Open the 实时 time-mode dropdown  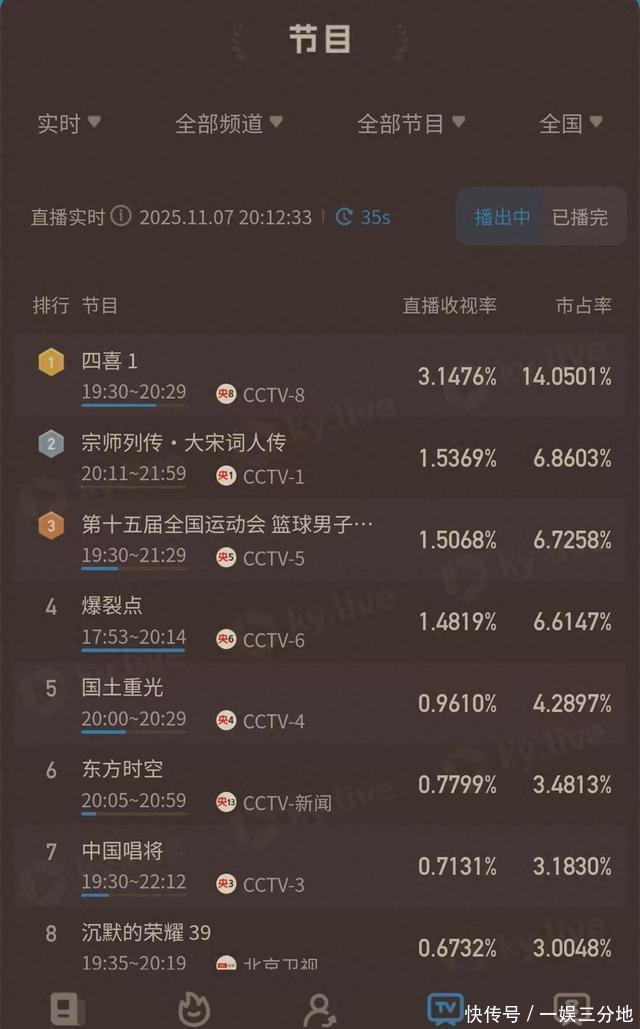[x=69, y=123]
